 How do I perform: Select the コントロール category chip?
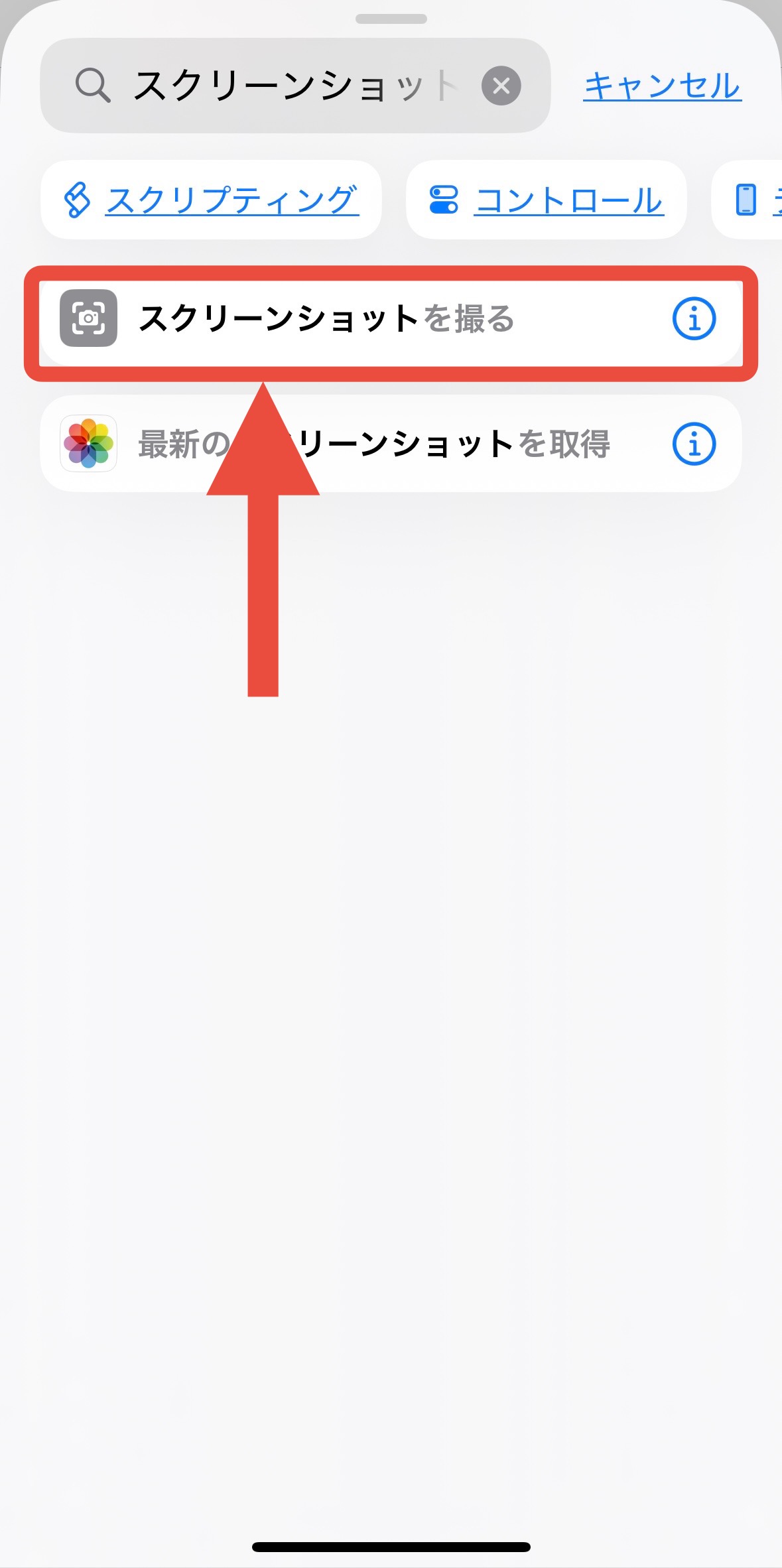[546, 200]
